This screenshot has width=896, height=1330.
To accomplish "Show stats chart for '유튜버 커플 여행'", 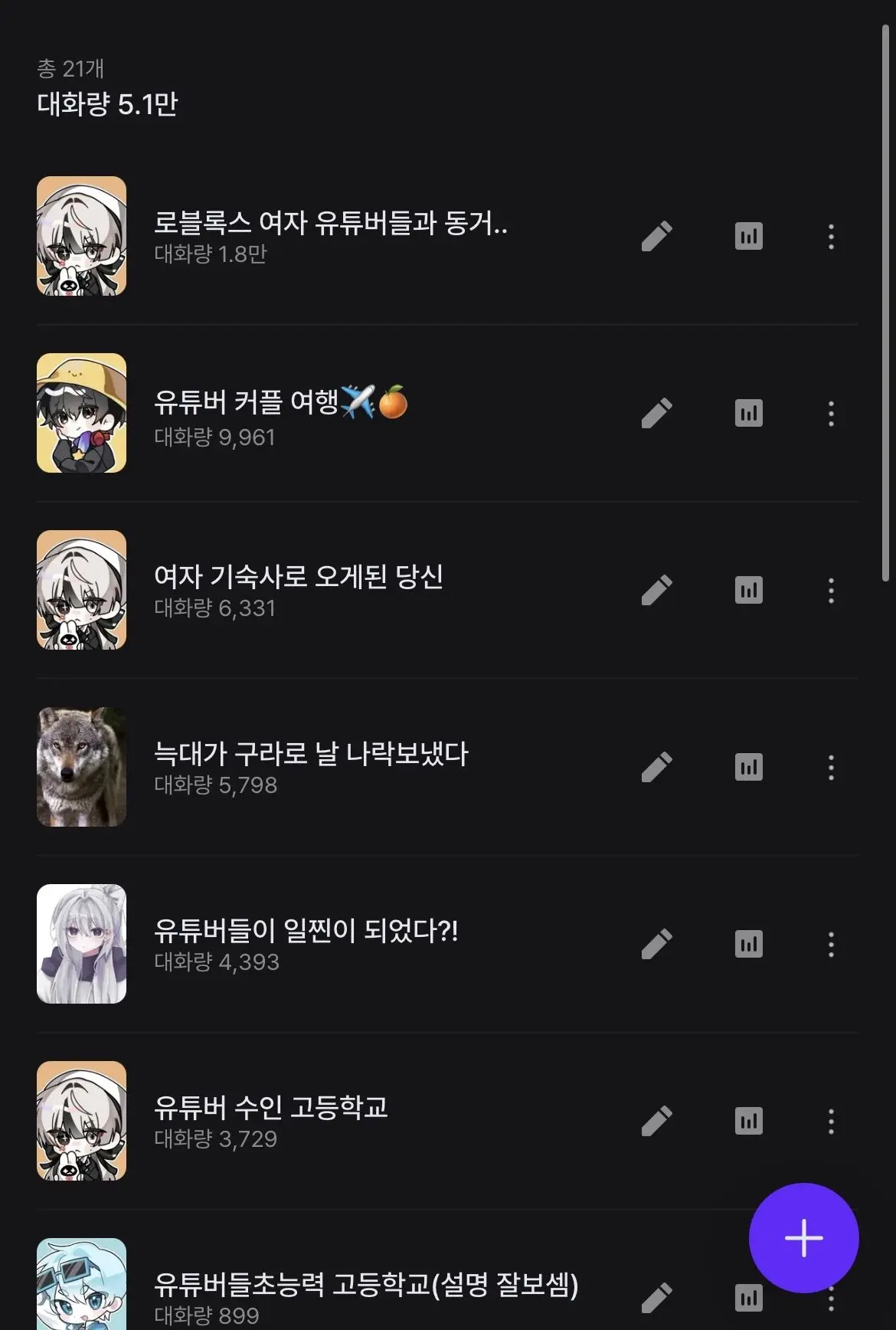I will pos(748,413).
